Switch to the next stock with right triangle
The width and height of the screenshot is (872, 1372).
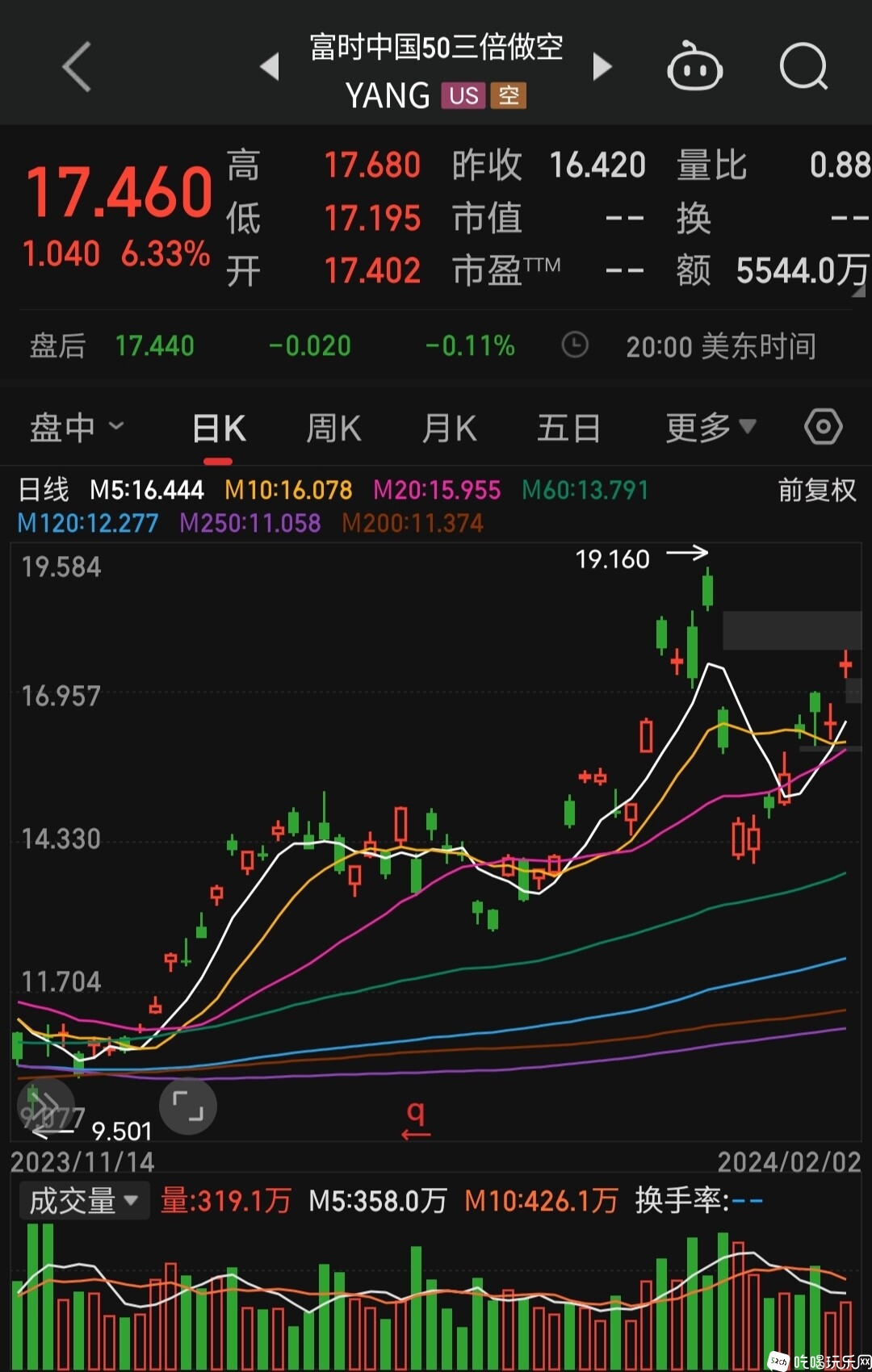tap(602, 66)
